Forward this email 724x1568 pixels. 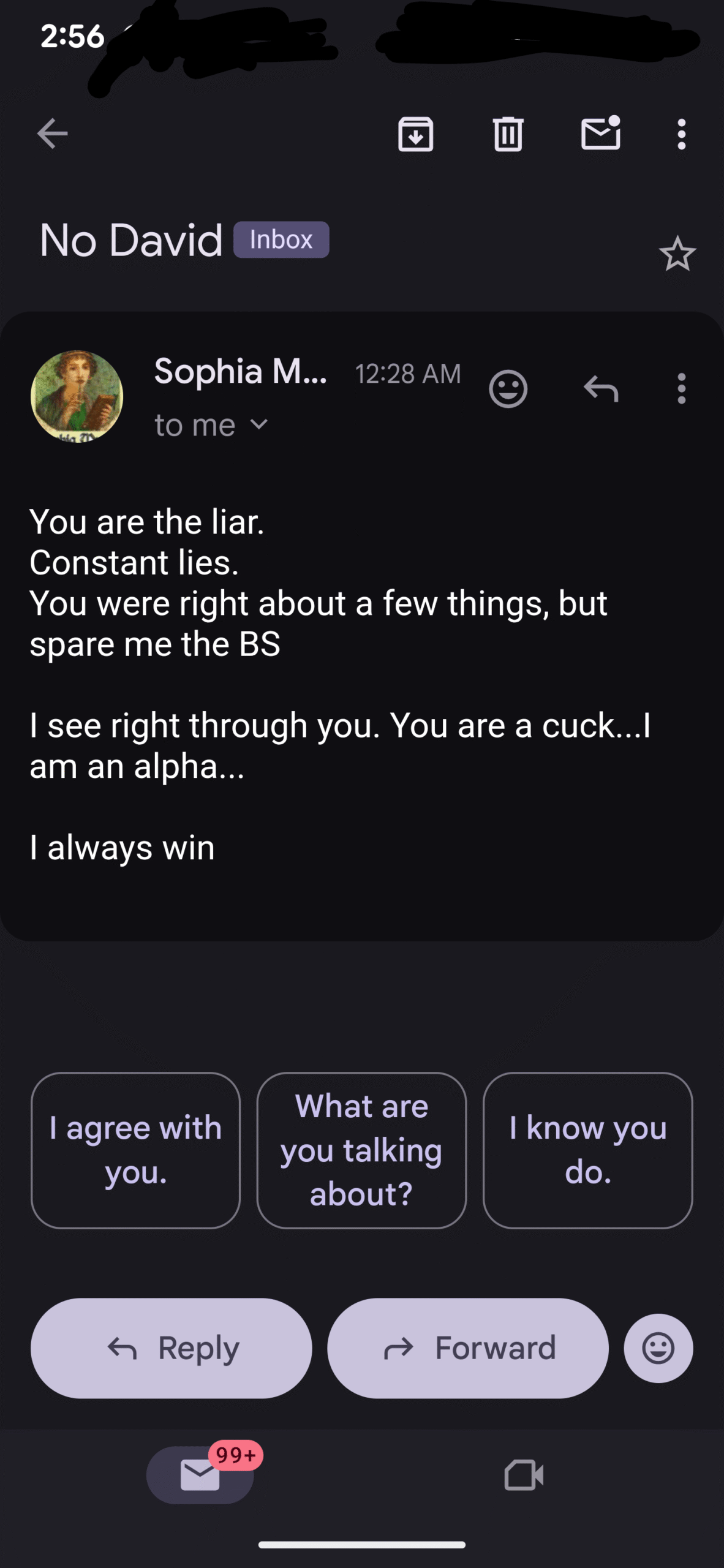click(x=468, y=1347)
